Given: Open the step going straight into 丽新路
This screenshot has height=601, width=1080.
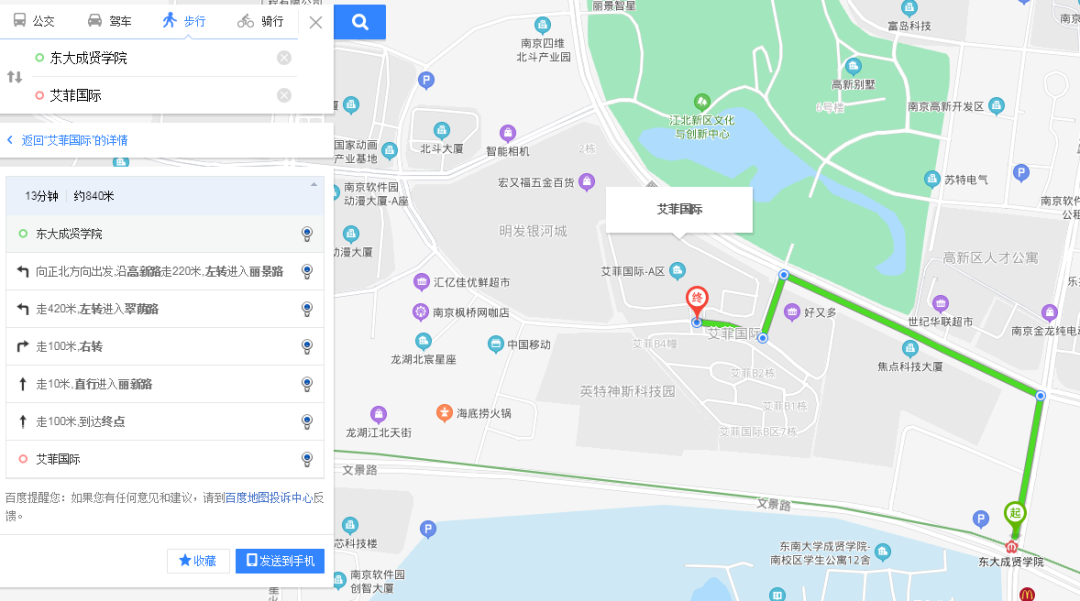Looking at the screenshot, I should tap(95, 384).
